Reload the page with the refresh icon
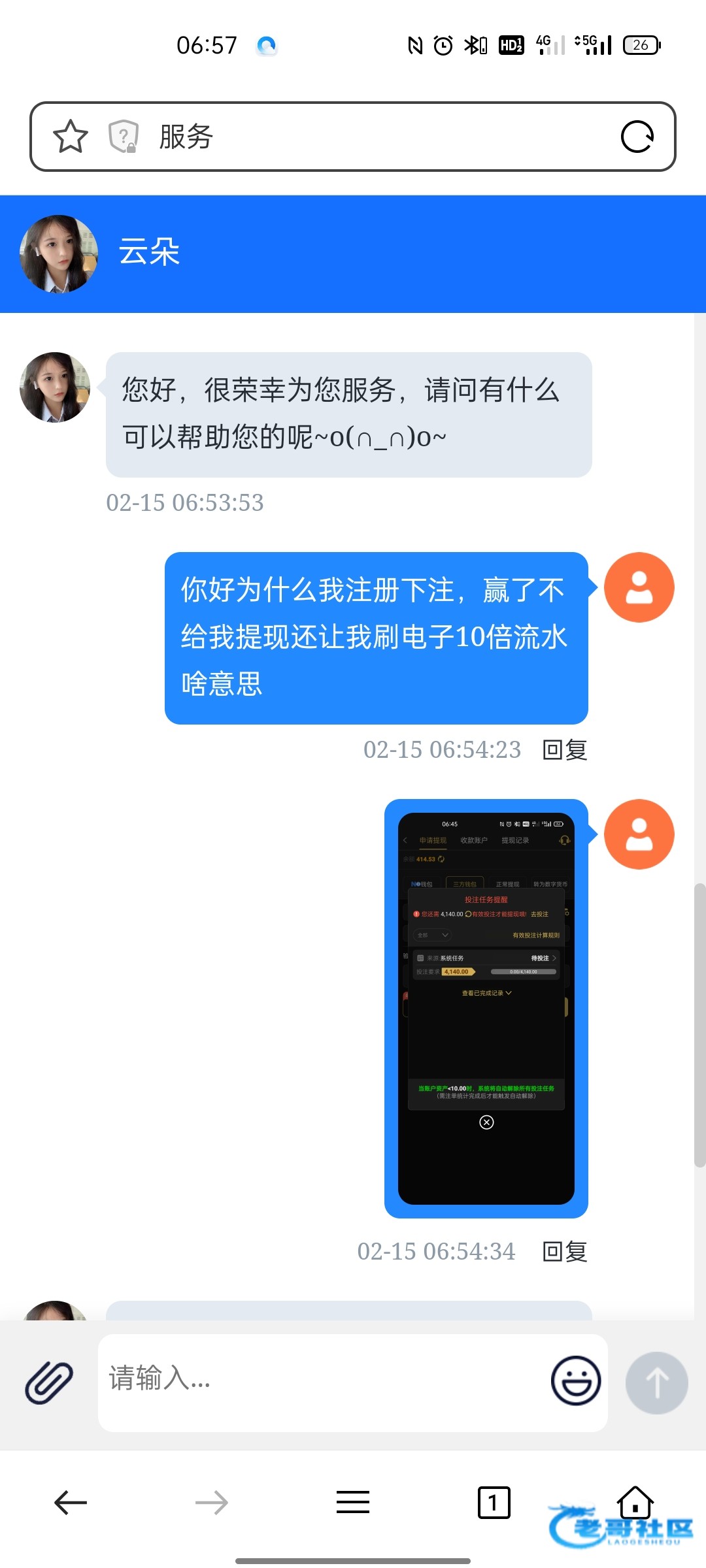706x1568 pixels. [637, 137]
